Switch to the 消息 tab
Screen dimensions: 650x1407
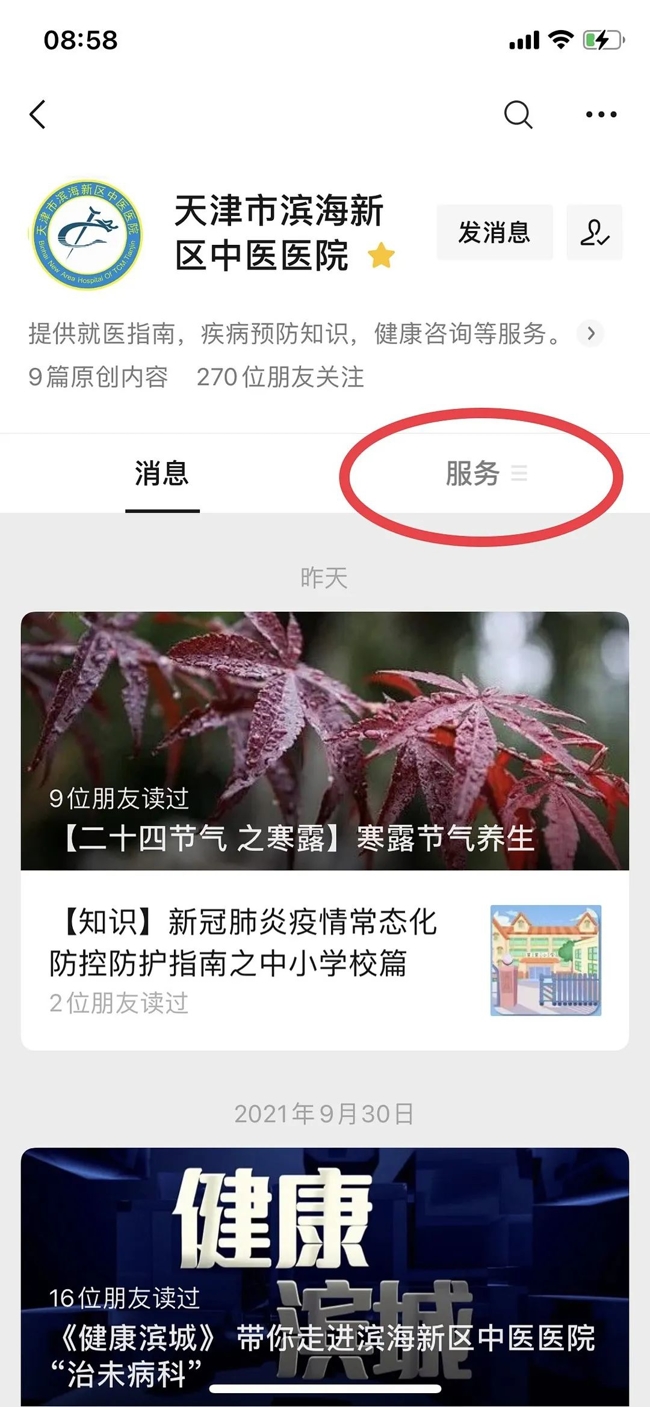coord(162,474)
